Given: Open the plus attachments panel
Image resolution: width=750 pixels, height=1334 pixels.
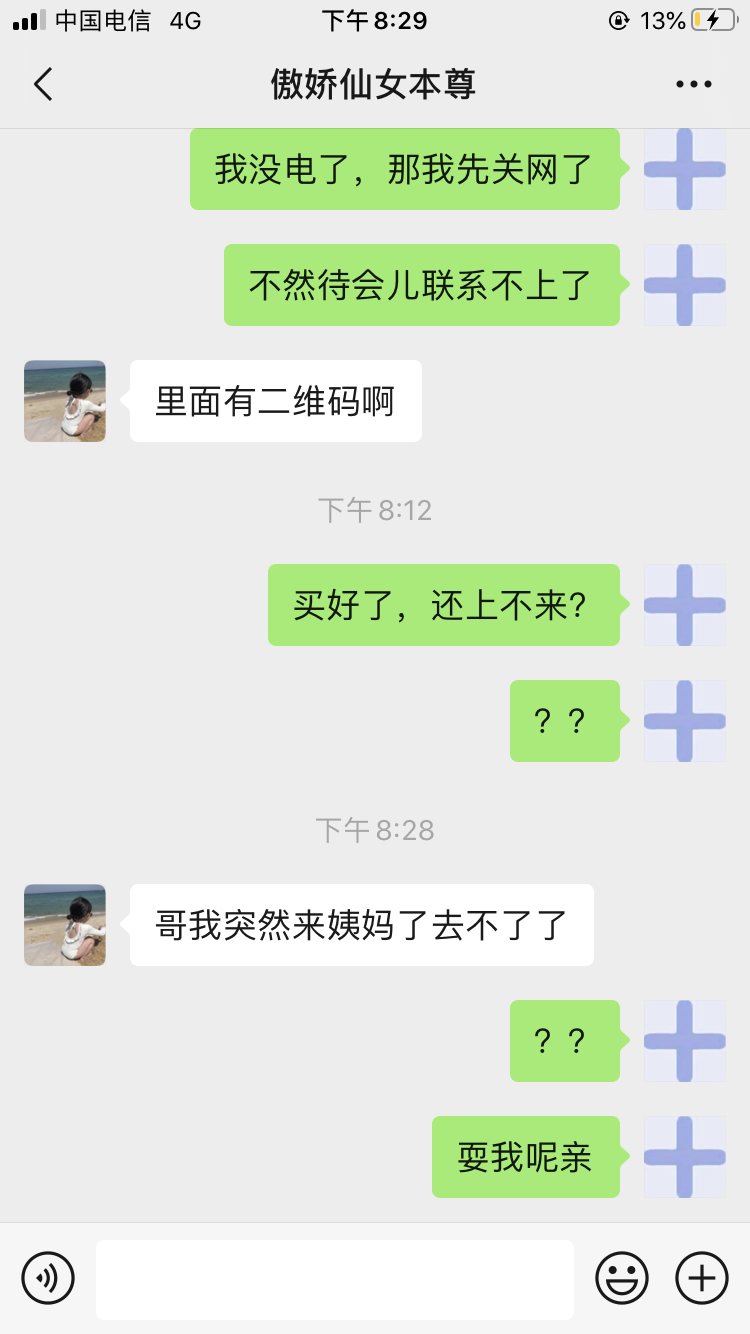Looking at the screenshot, I should [702, 1278].
